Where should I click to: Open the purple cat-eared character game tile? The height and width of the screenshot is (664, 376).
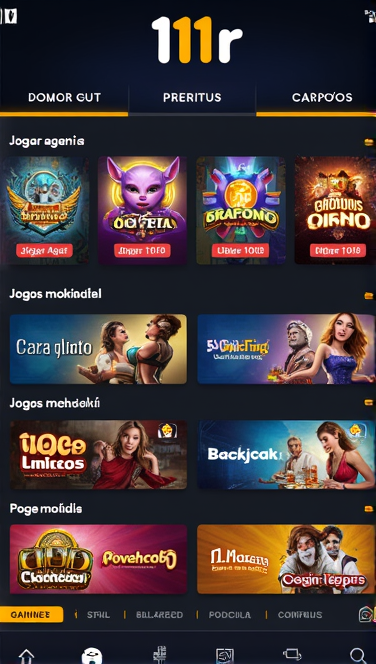tap(143, 210)
